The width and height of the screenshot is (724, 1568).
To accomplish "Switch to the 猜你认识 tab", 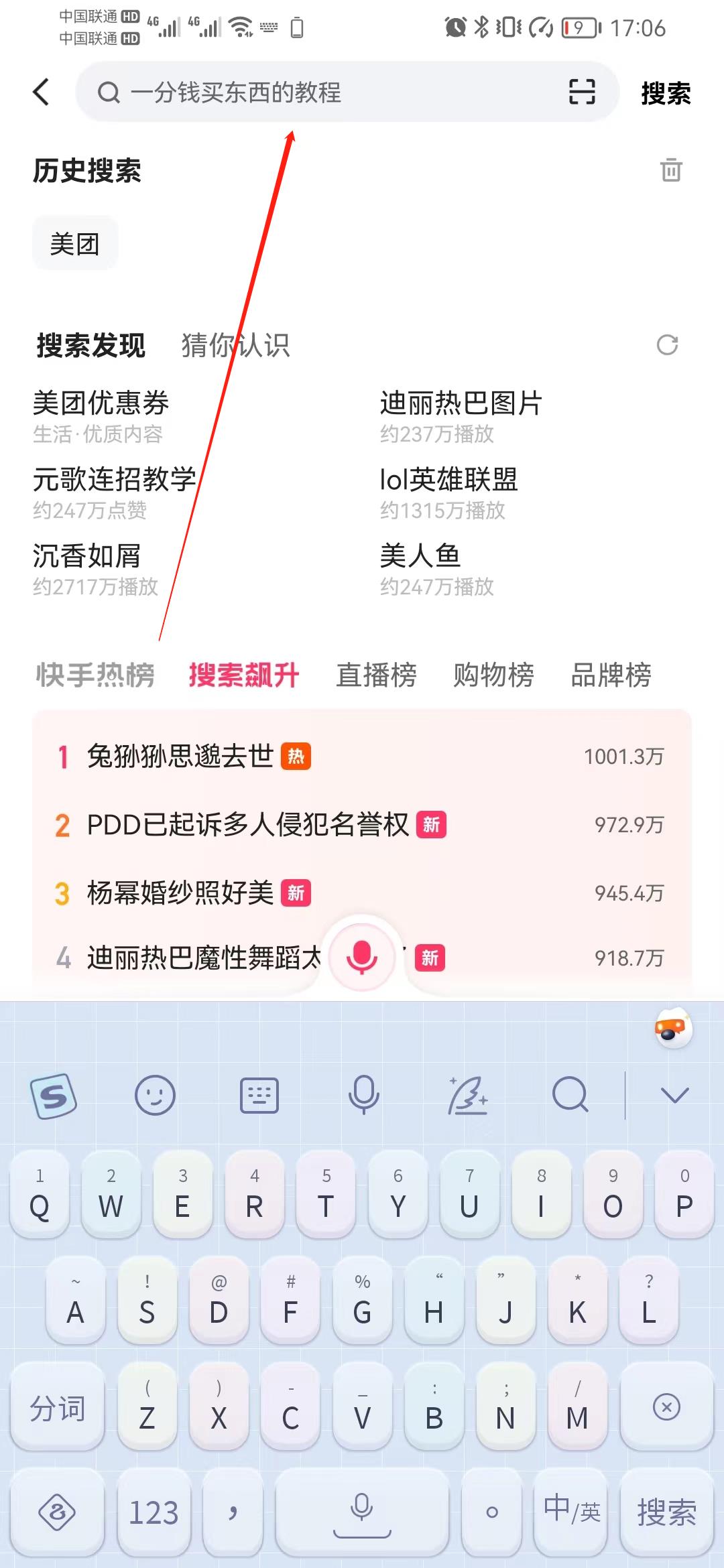I will pos(235,346).
